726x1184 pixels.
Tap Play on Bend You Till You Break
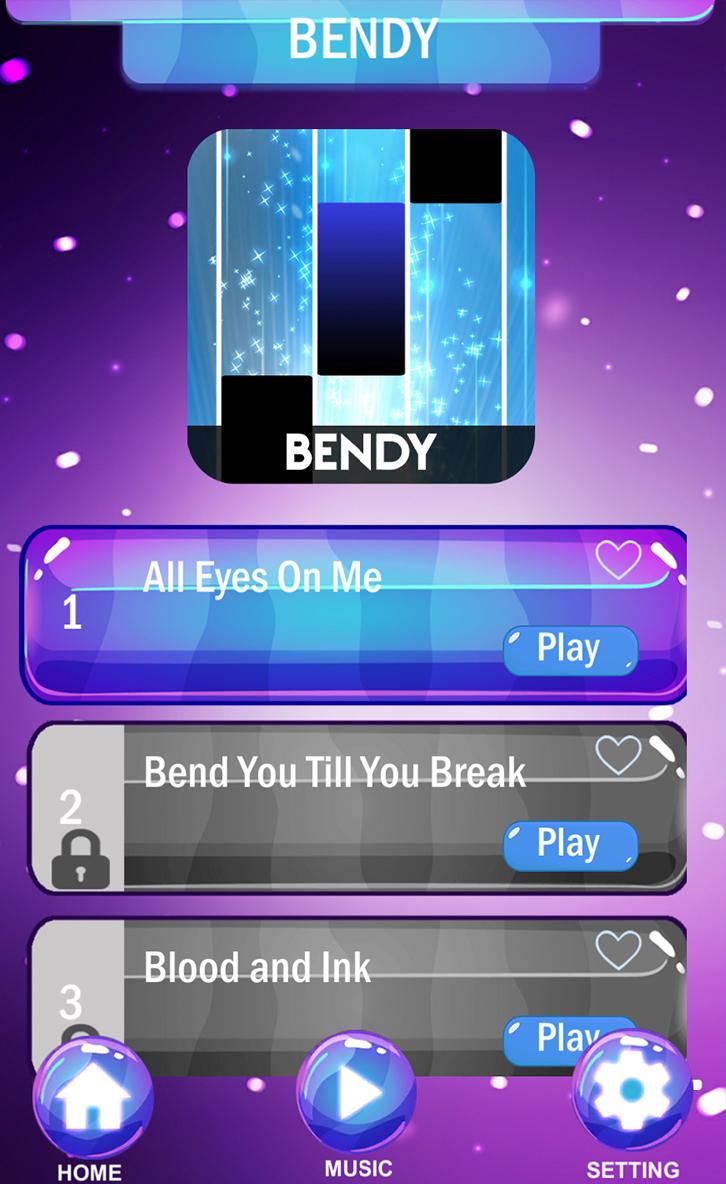tap(570, 845)
